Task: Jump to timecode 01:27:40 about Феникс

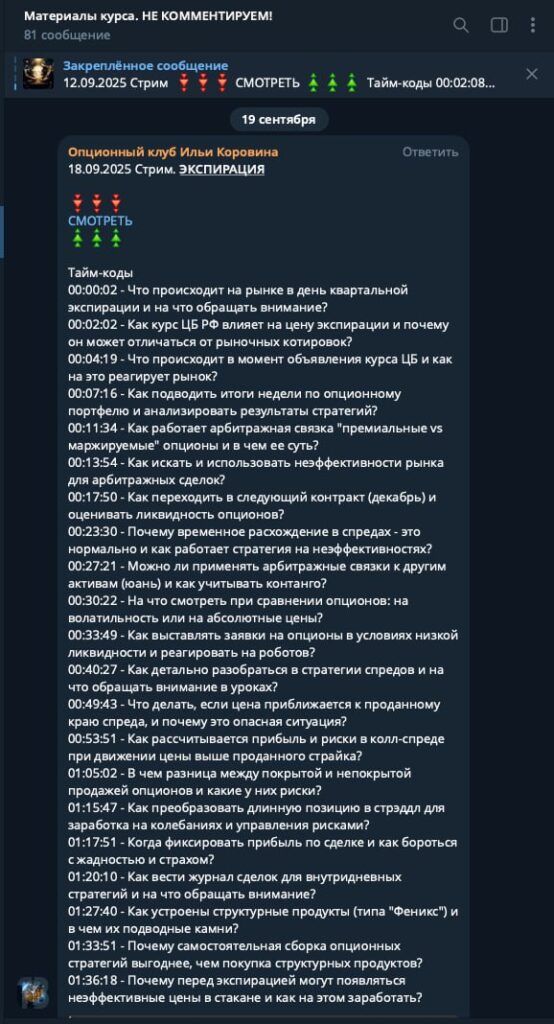Action: coord(94,911)
